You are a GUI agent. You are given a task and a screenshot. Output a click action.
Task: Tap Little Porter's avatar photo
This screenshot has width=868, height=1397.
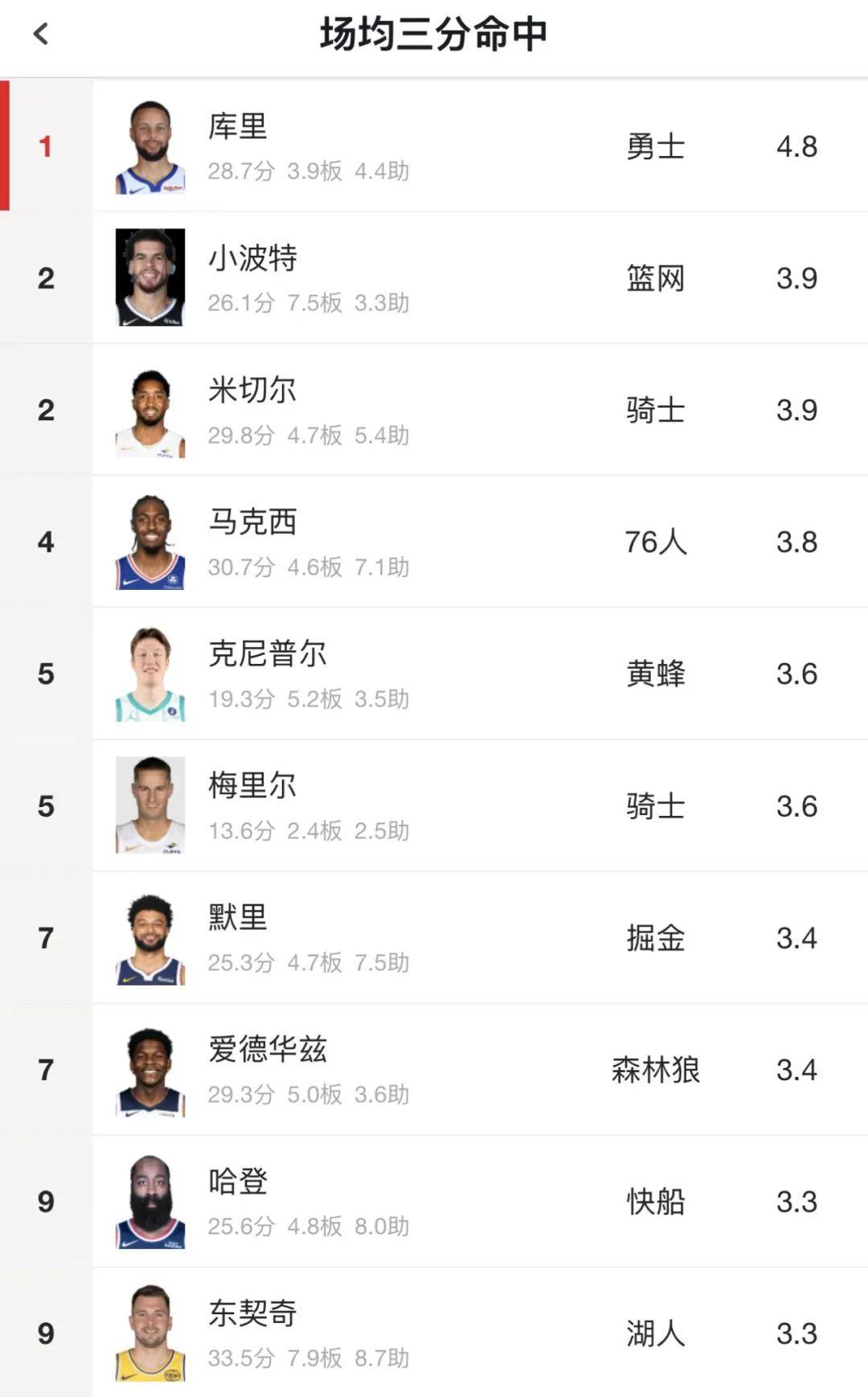tap(149, 277)
